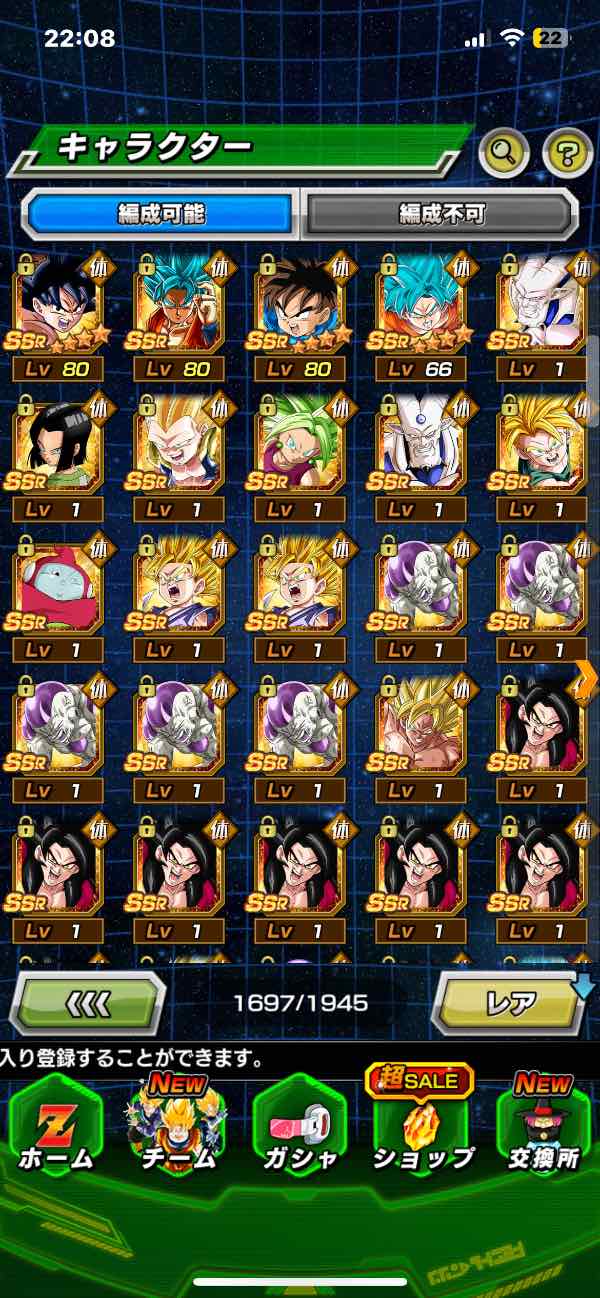Select the black-haired android character card
The width and height of the screenshot is (600, 1298).
(57, 443)
